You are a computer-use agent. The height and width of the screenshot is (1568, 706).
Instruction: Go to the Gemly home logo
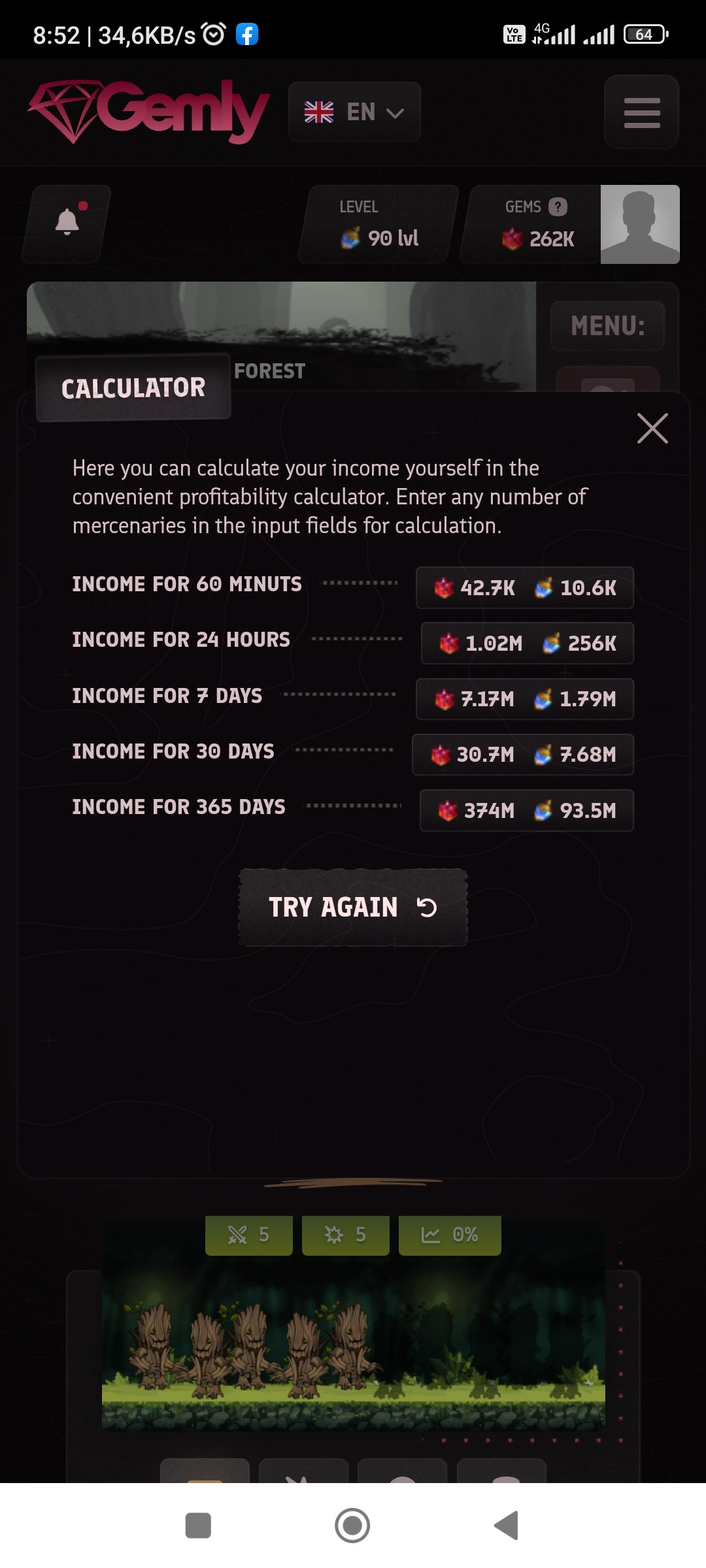coord(149,111)
